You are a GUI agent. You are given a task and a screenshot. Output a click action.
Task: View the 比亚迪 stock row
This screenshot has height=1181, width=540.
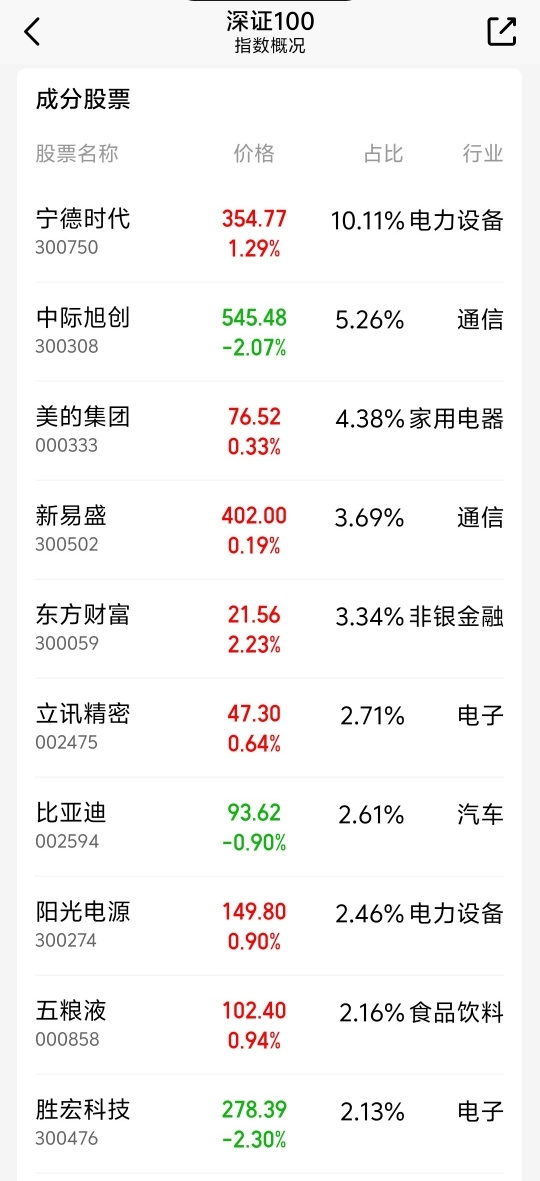coord(270,826)
